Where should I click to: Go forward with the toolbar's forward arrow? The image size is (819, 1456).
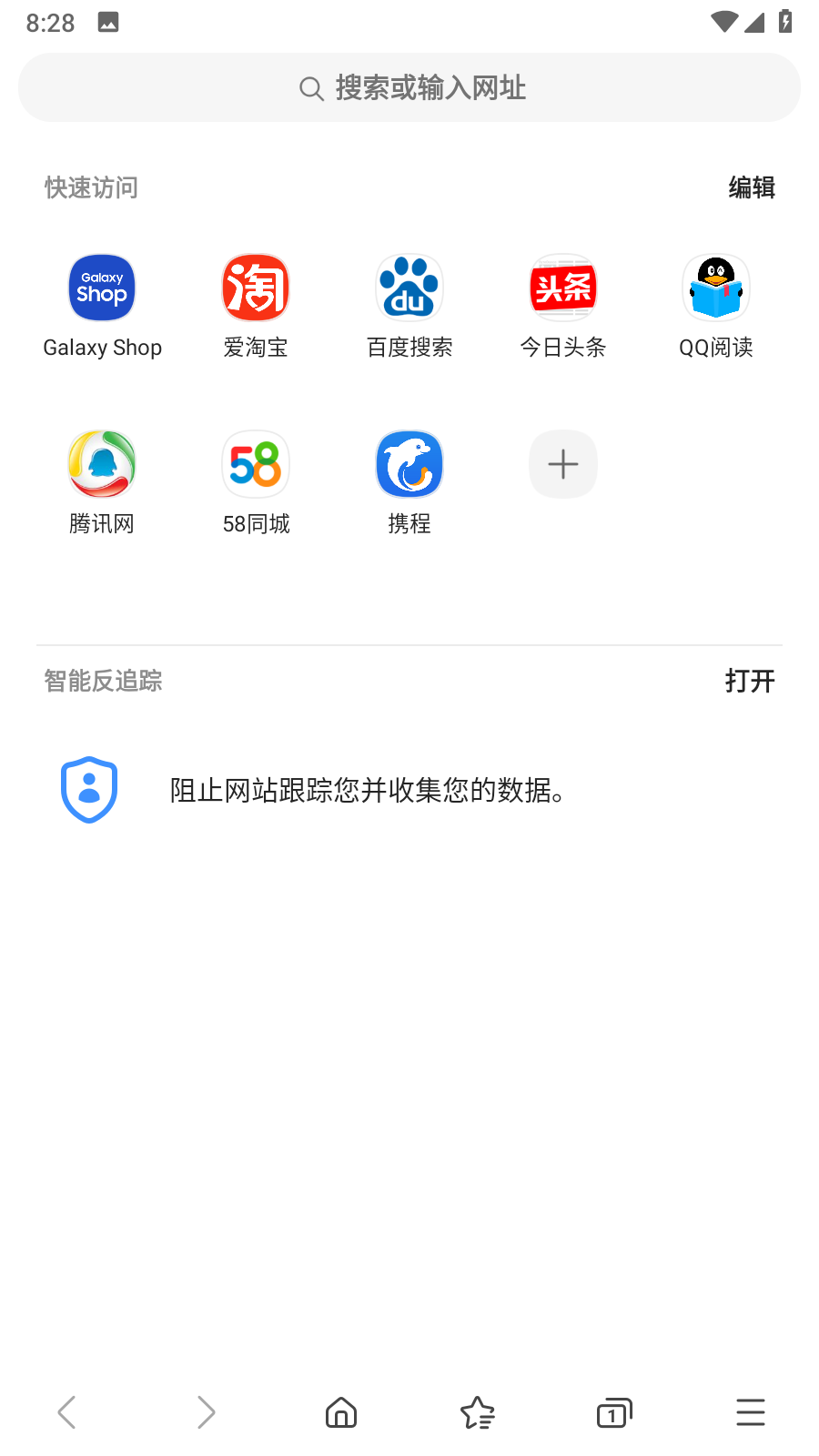[x=206, y=1412]
